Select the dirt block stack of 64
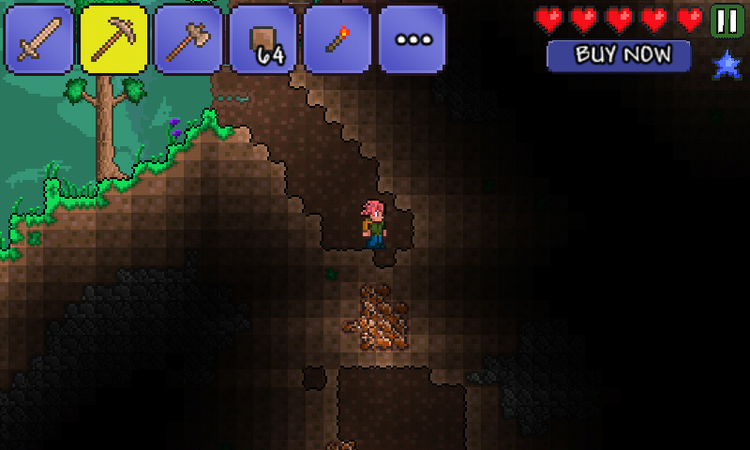This screenshot has height=450, width=750. pyautogui.click(x=263, y=39)
